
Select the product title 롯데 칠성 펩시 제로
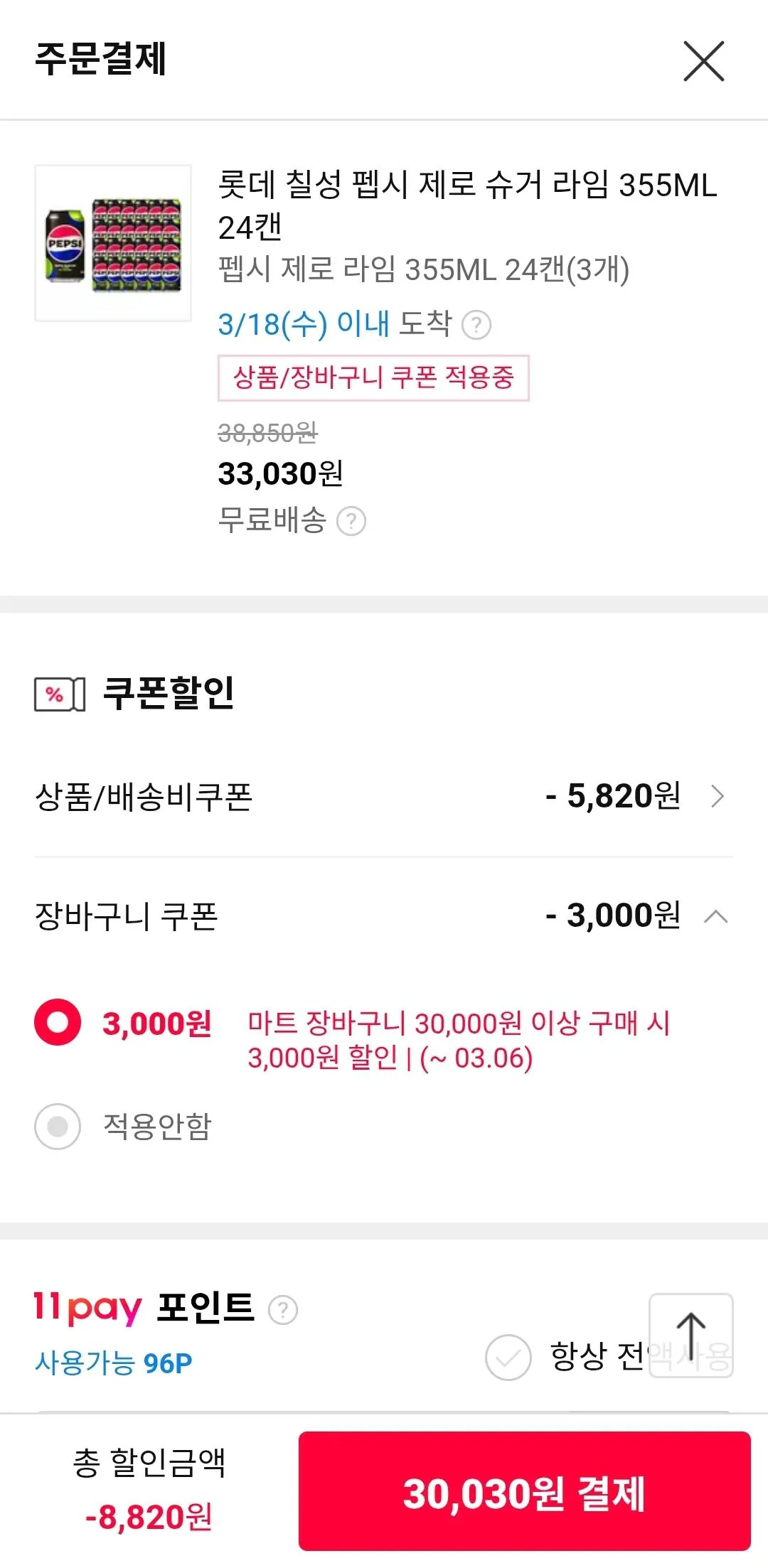click(x=466, y=206)
